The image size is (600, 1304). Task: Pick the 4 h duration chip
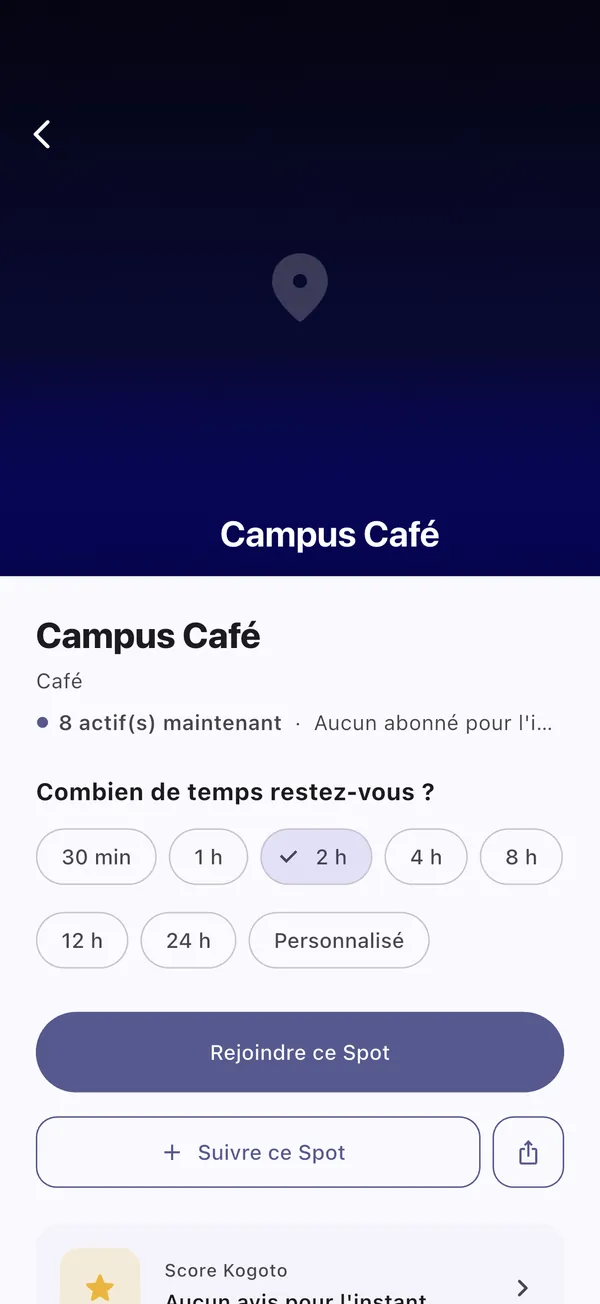(426, 857)
